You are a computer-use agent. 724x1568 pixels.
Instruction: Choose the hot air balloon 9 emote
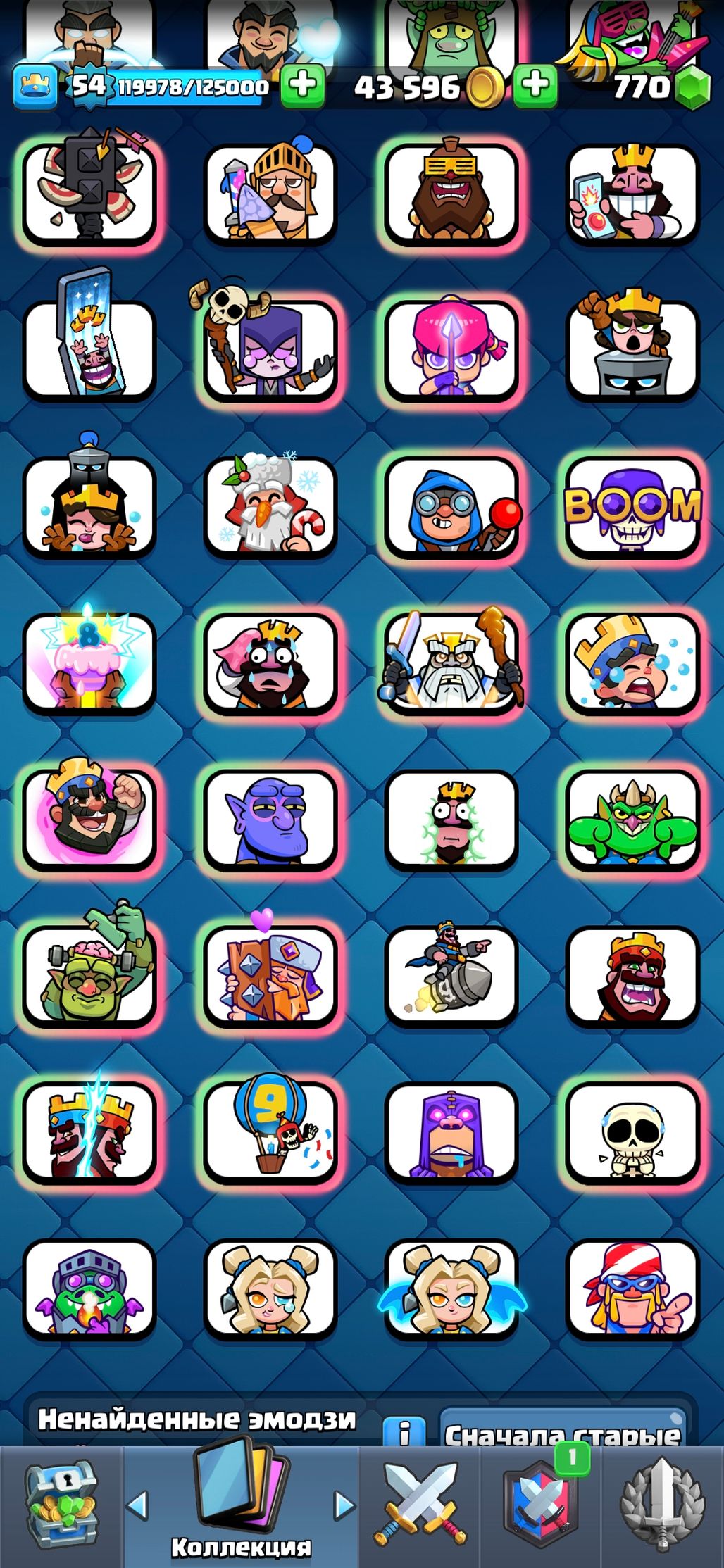coord(270,1132)
